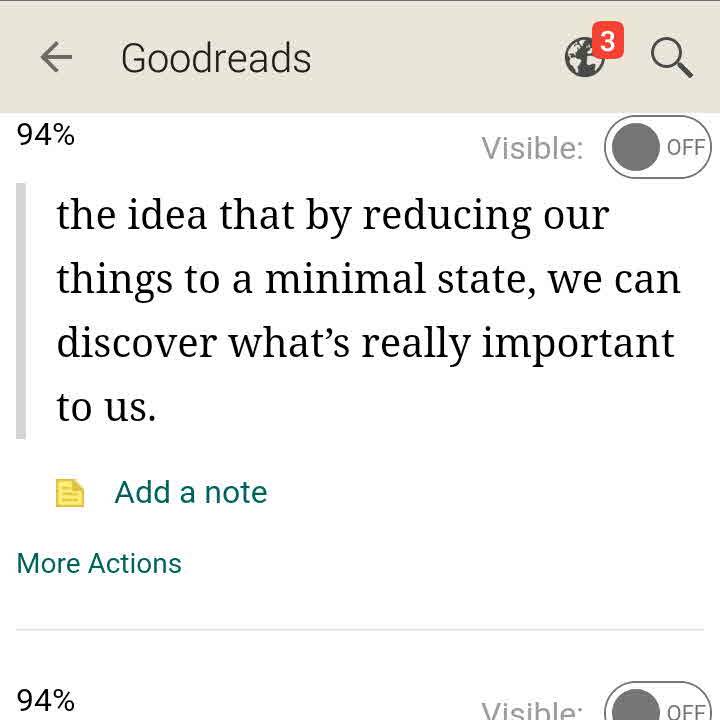
Task: Open the globe notifications icon
Action: coord(586,58)
